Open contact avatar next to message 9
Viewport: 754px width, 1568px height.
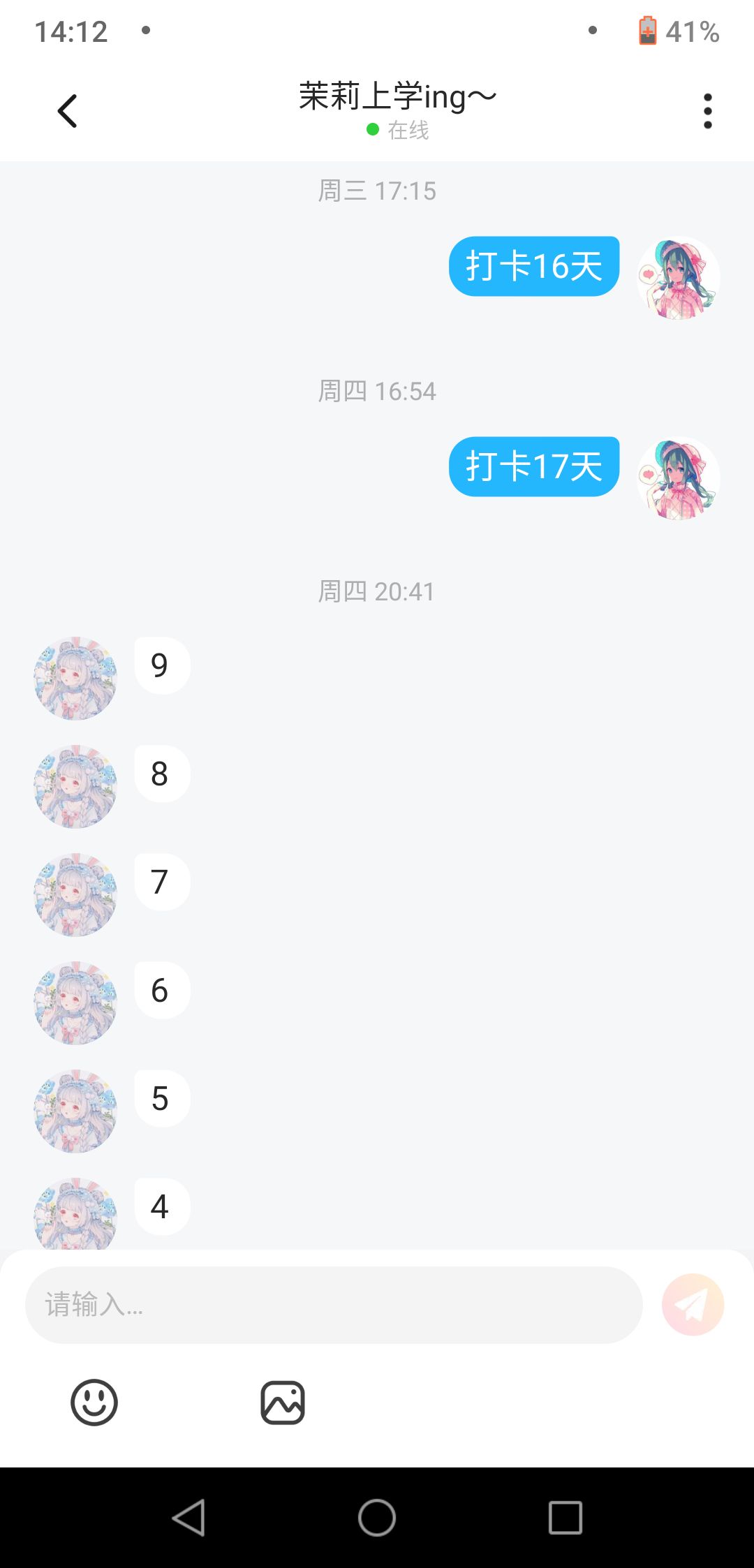point(75,679)
